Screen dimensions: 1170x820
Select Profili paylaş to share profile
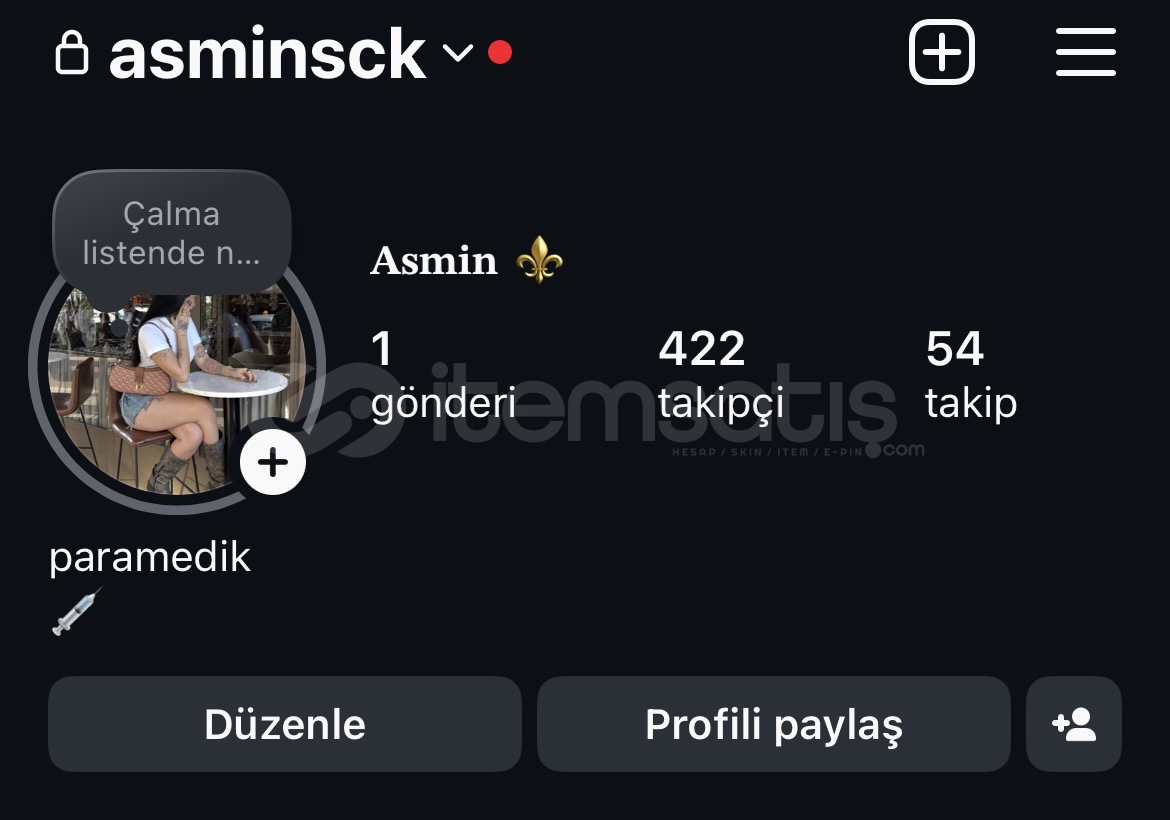point(773,724)
